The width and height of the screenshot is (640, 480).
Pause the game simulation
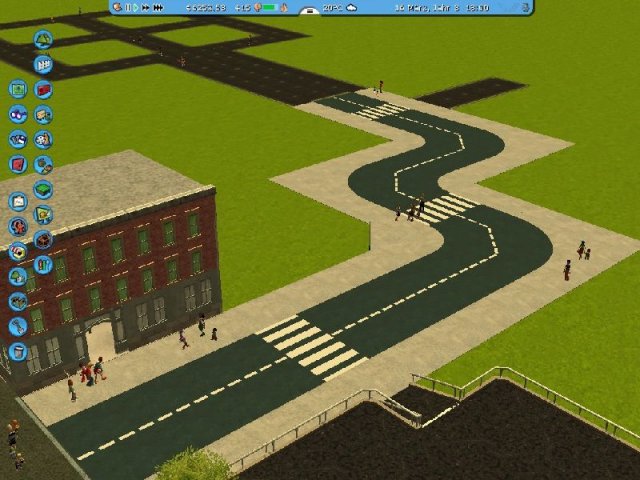pyautogui.click(x=128, y=7)
